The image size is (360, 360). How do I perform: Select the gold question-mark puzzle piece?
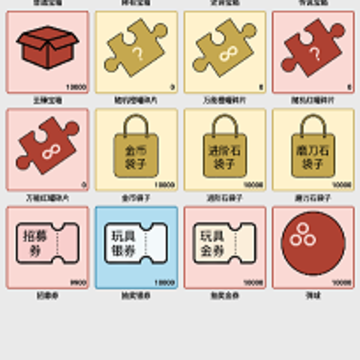[x=136, y=52]
